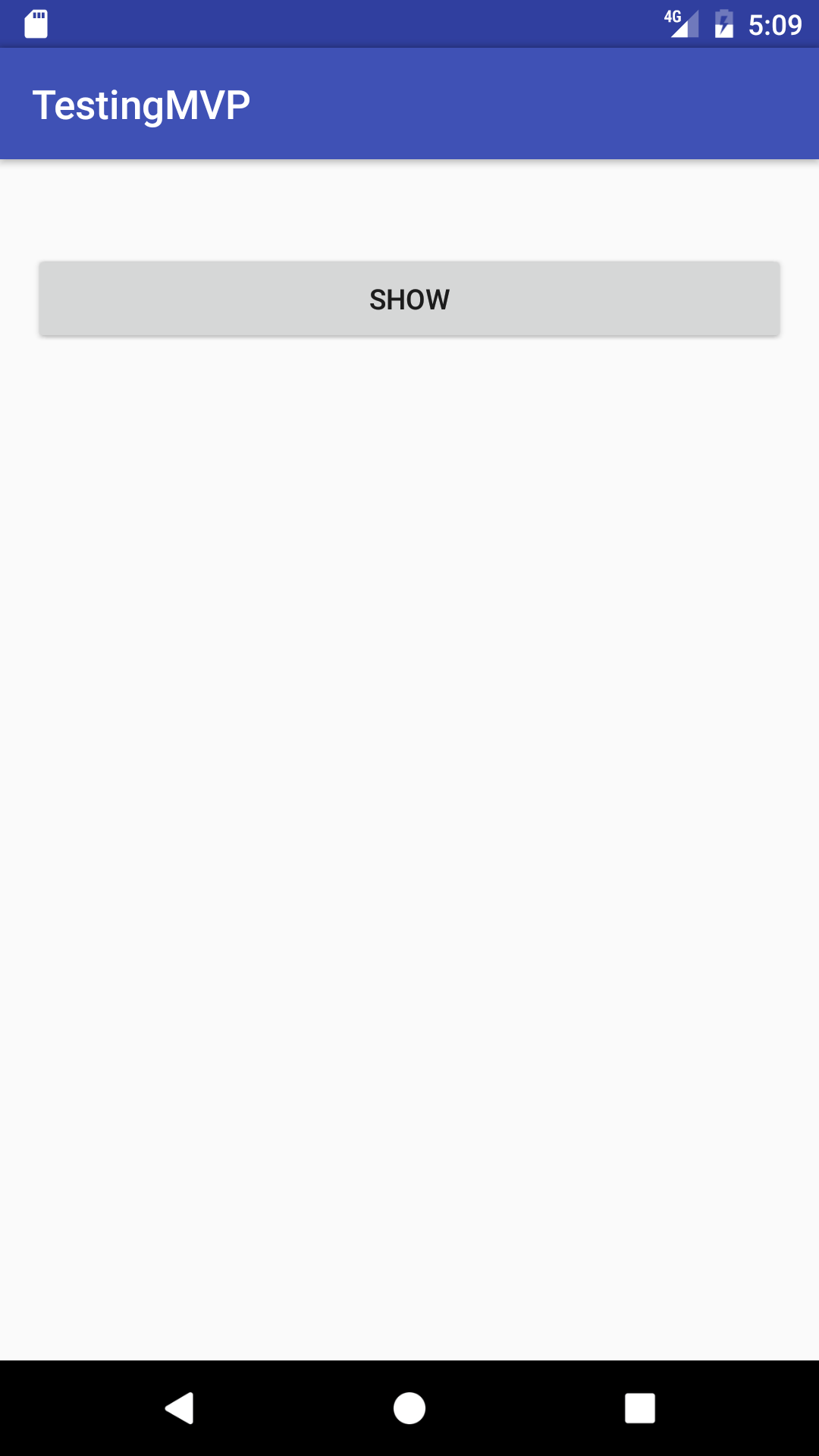Open the recent apps overview
Viewport: 819px width, 1456px height.
click(640, 1408)
